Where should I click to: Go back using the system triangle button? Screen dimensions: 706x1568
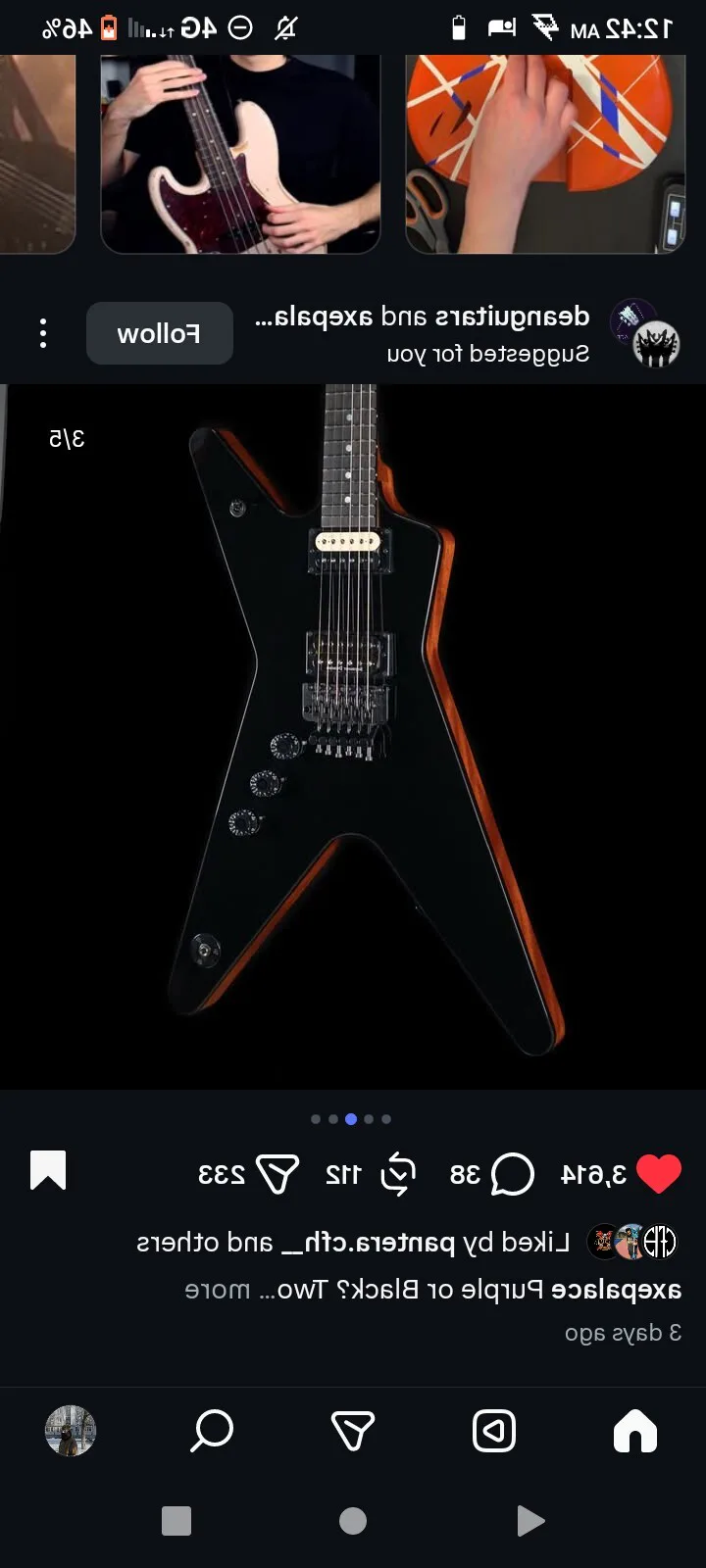[x=529, y=1521]
